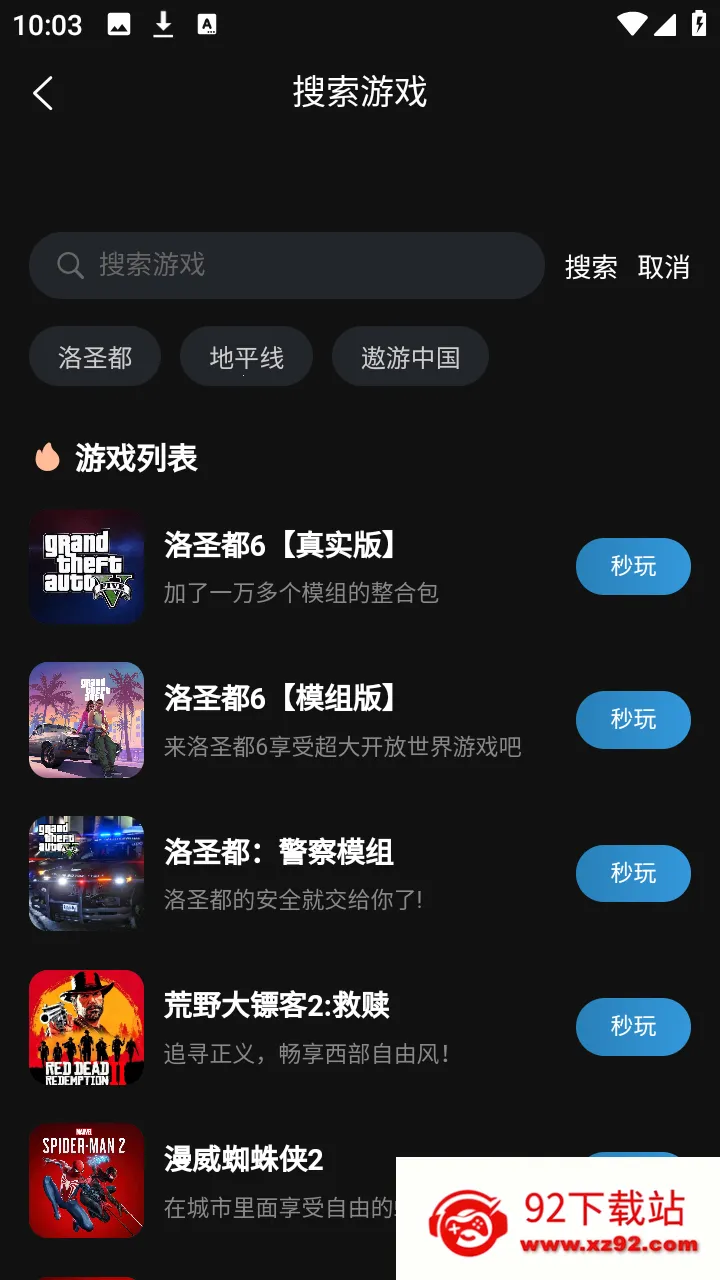Tap the gallery icon in the status bar
The image size is (720, 1280).
pos(120,22)
